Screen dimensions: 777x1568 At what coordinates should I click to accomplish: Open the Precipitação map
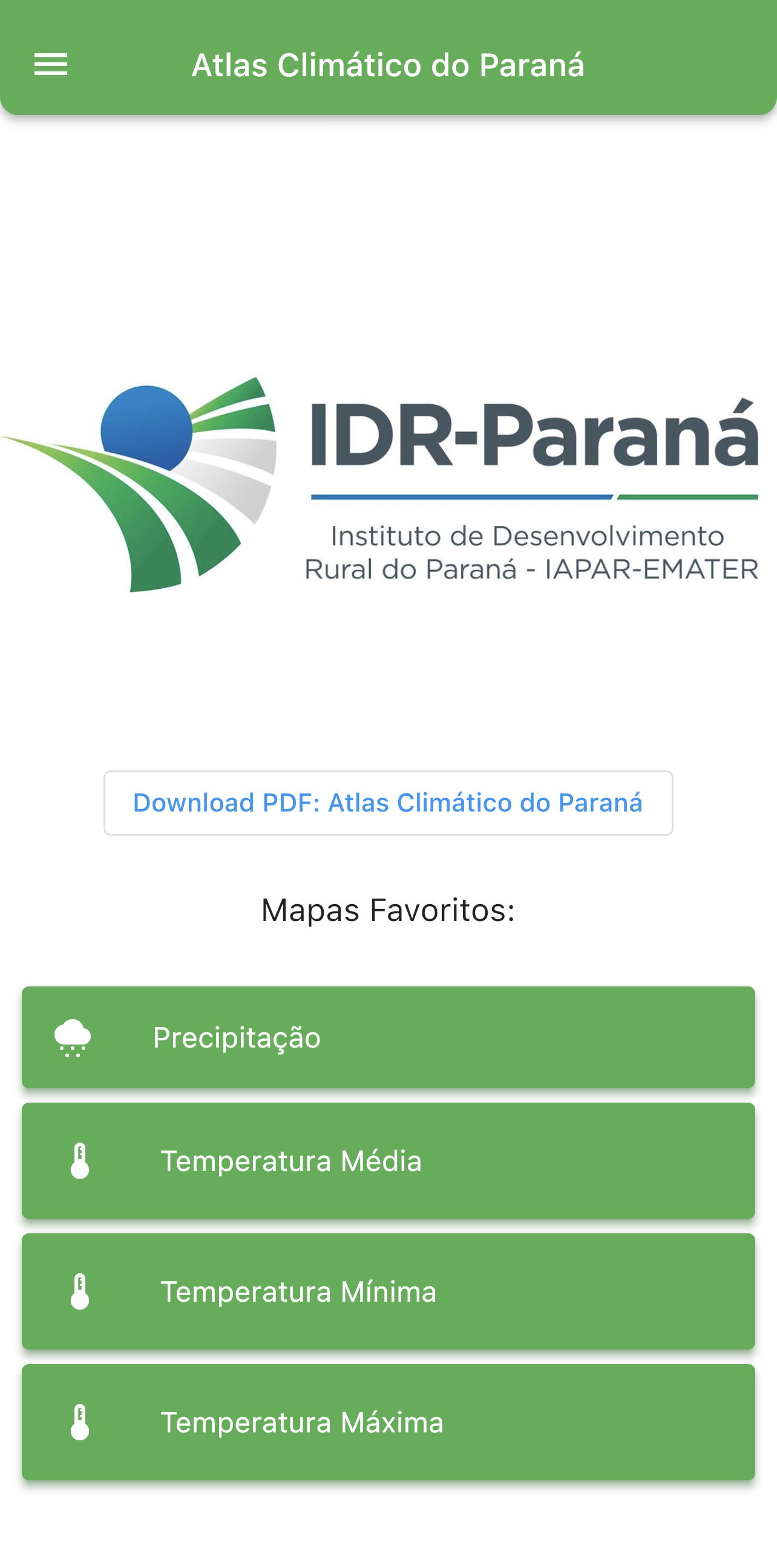[x=388, y=1037]
